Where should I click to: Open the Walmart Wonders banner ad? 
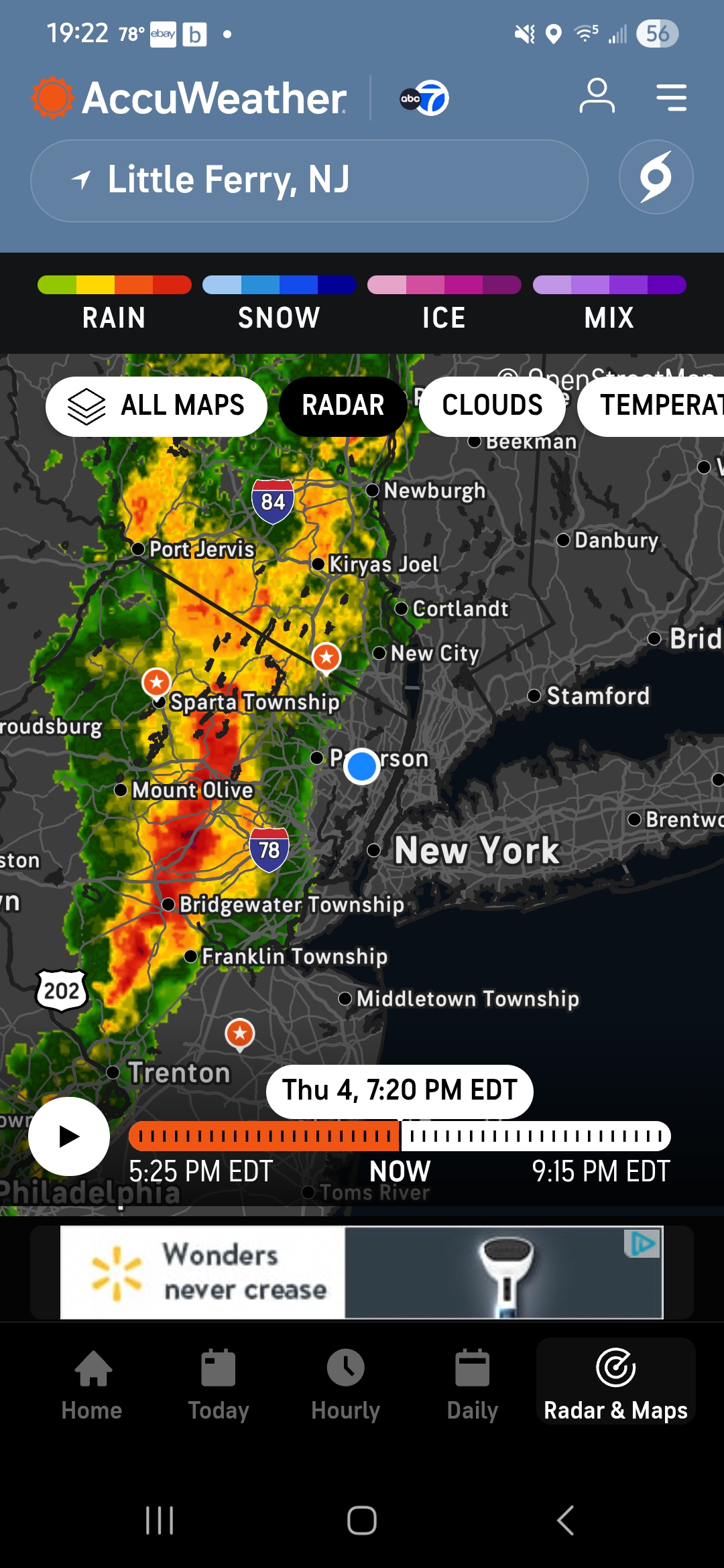[x=362, y=1272]
